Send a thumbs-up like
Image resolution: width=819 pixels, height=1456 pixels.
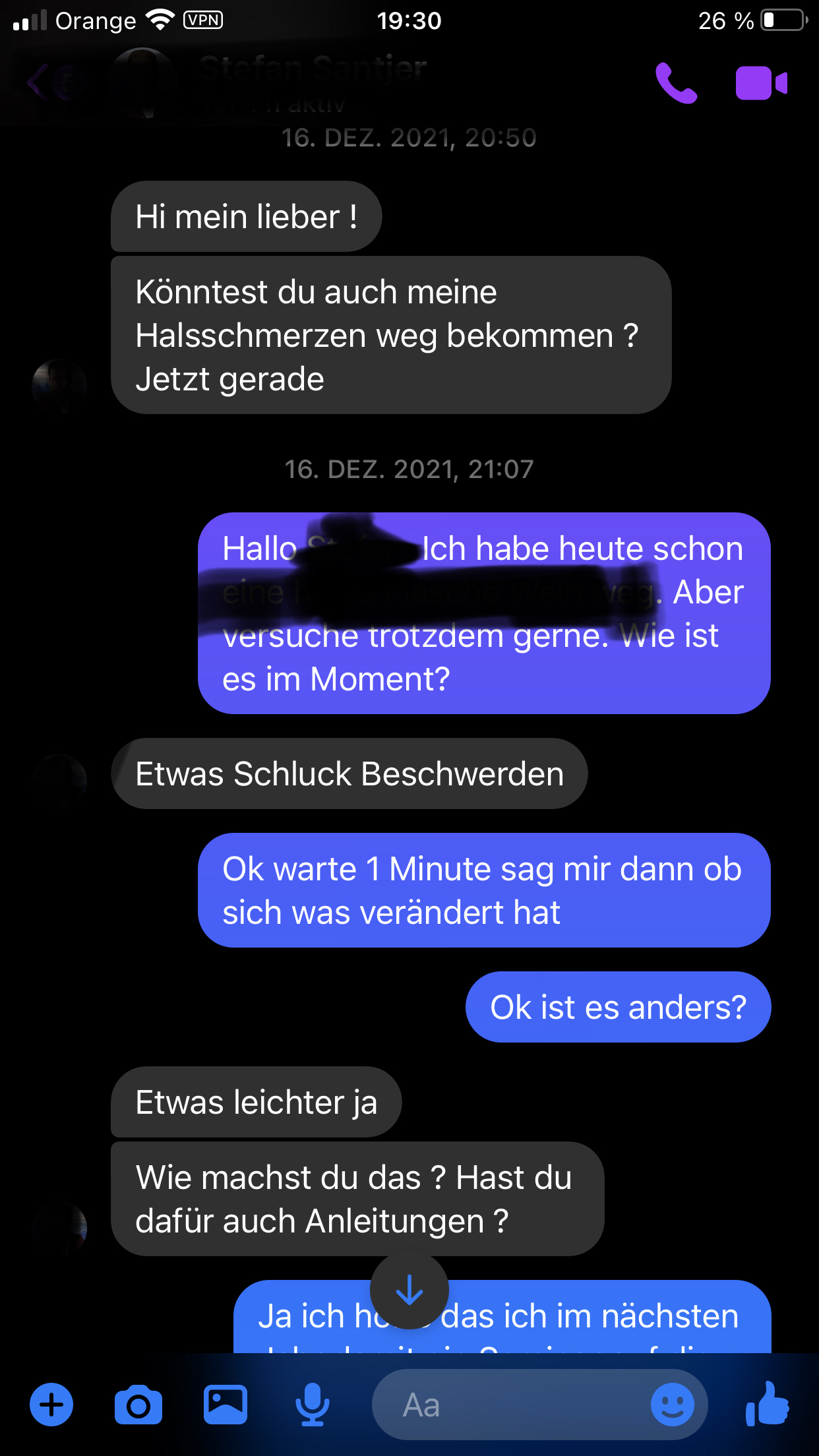767,1405
